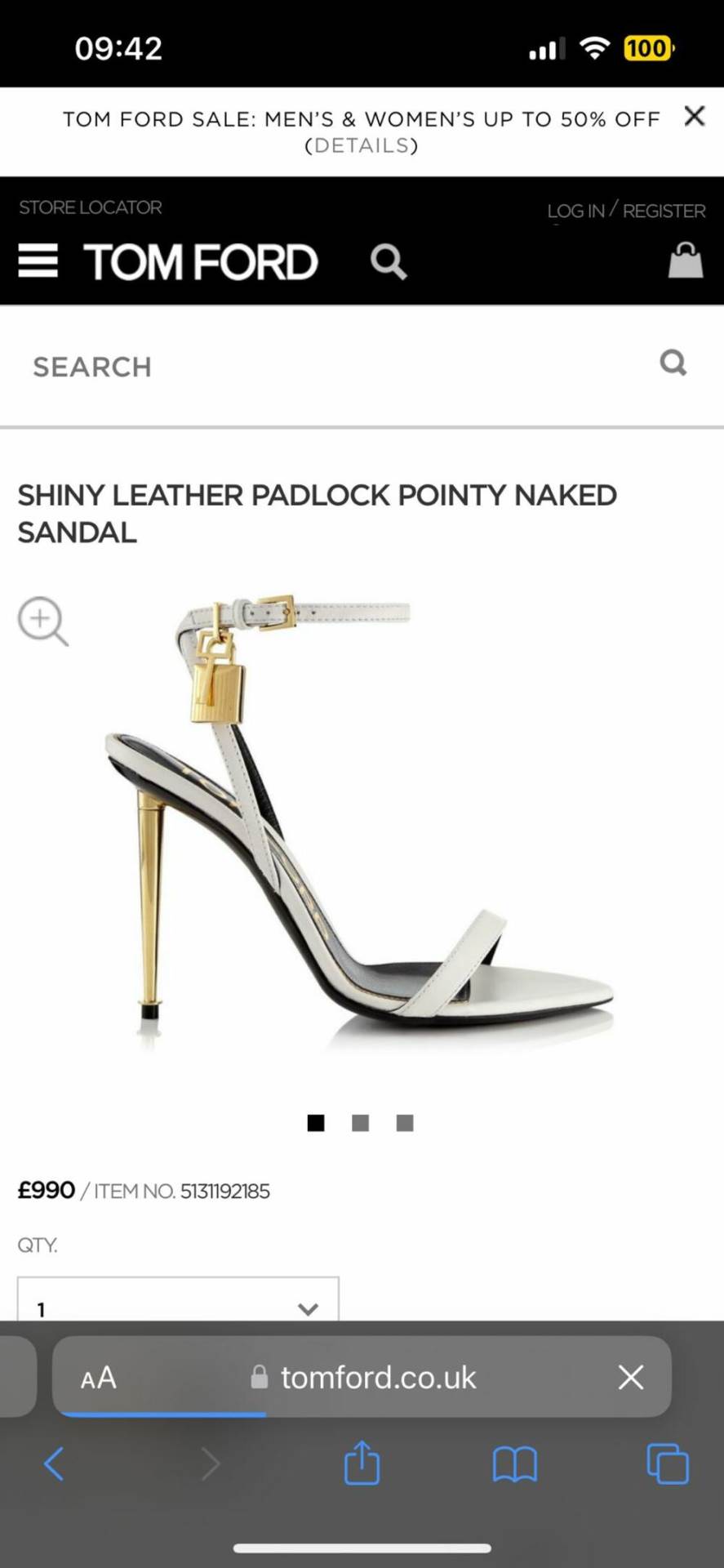The image size is (724, 1568).
Task: Zoom in on the sandal image
Action: coord(42,621)
